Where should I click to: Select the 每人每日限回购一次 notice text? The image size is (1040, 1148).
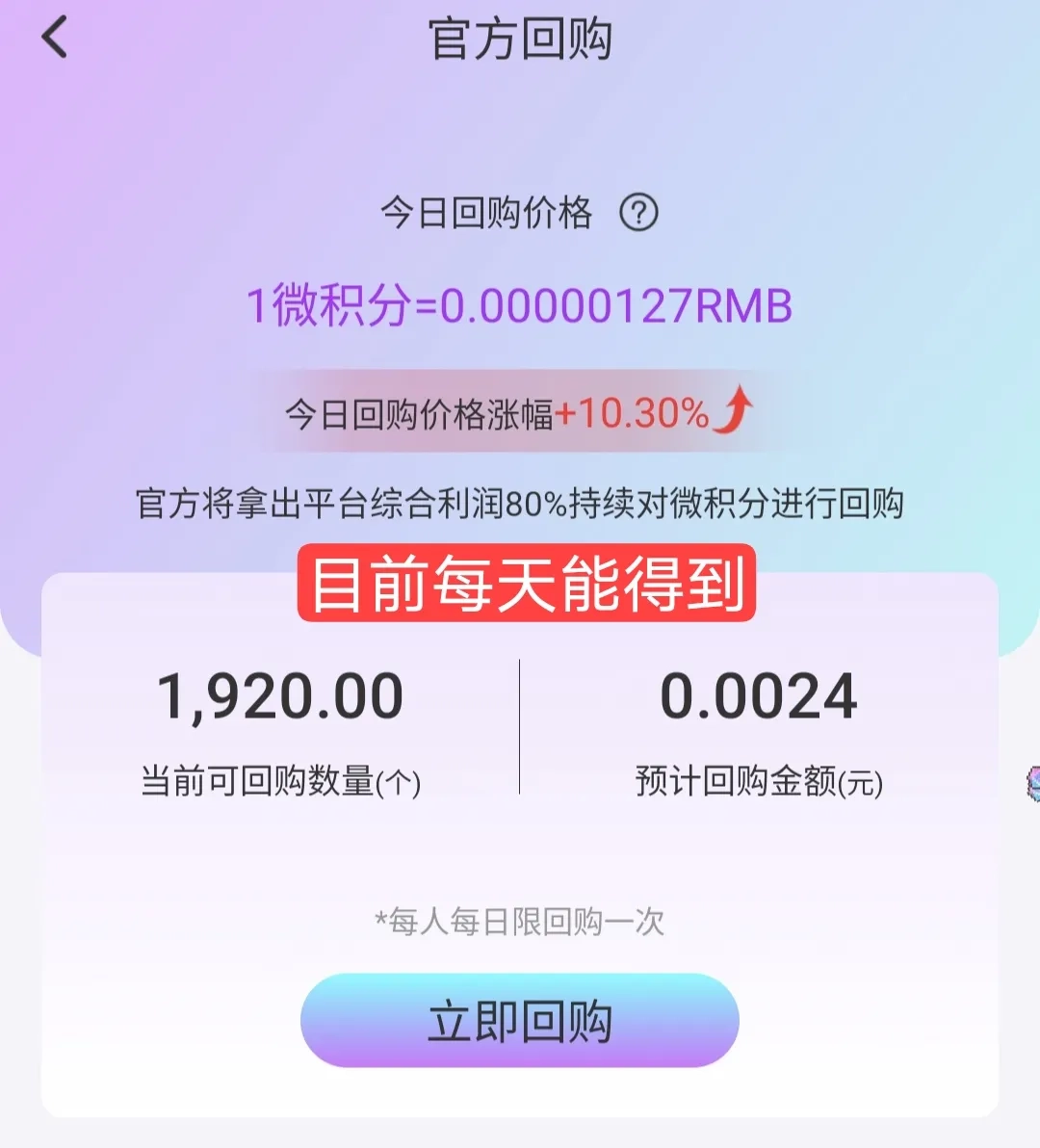point(520,921)
